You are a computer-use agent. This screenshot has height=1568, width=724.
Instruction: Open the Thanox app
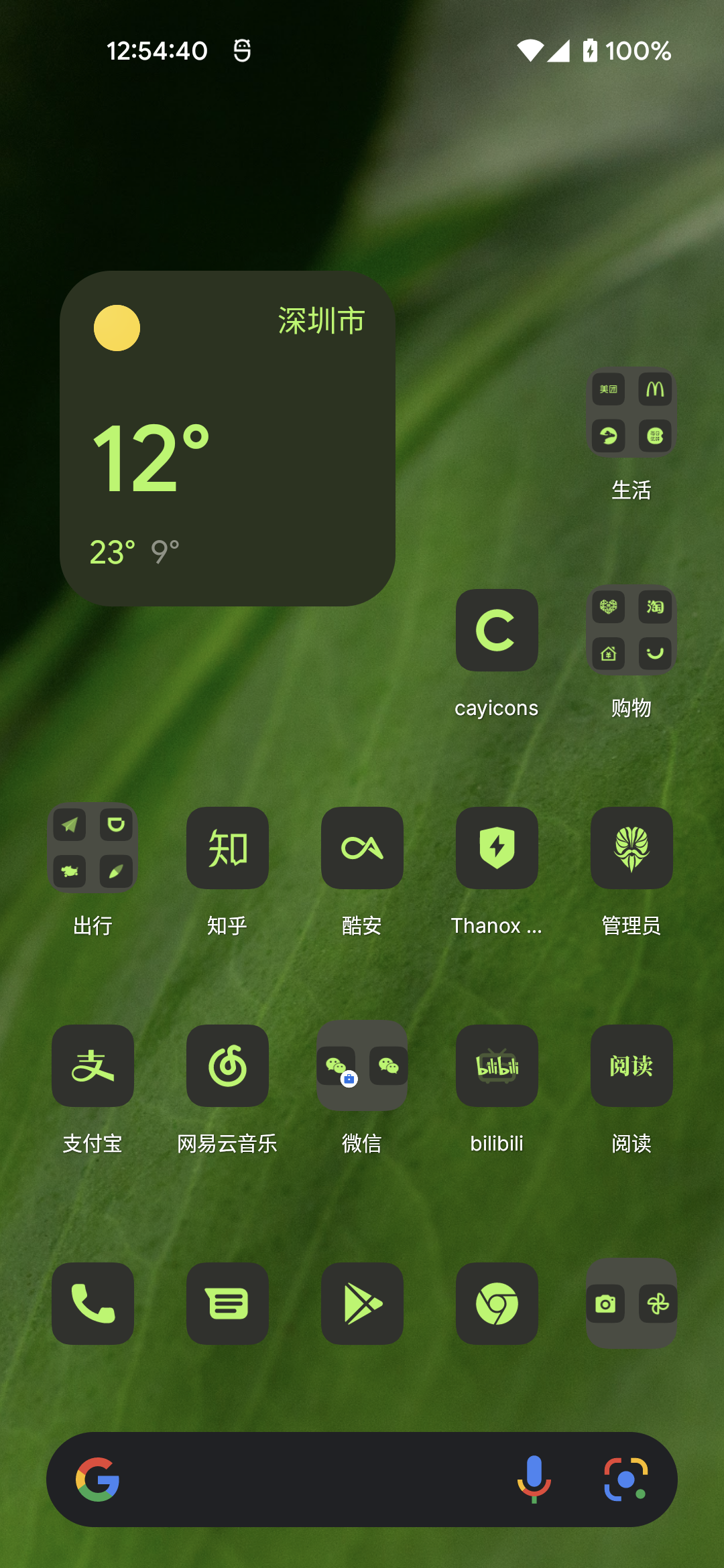497,848
